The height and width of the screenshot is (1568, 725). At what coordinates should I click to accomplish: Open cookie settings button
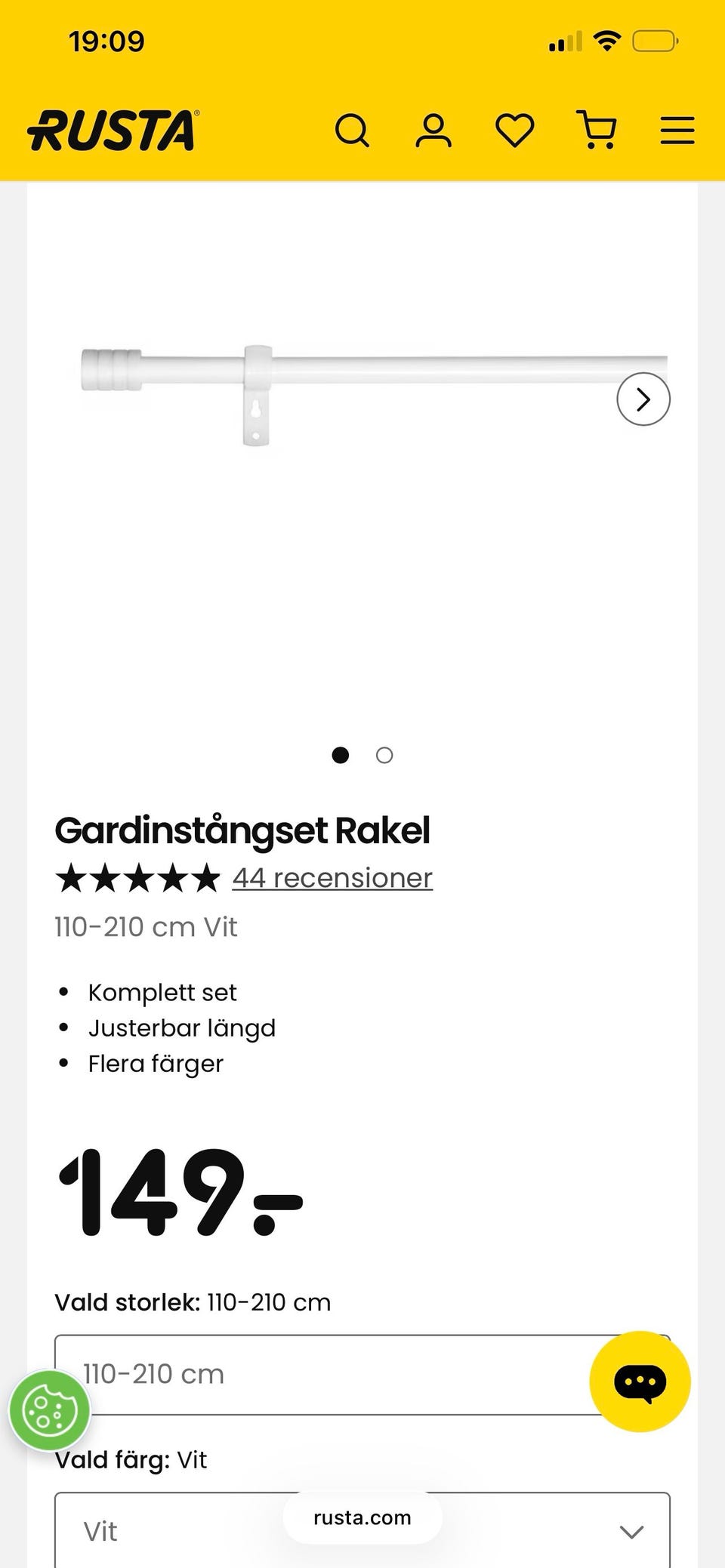pyautogui.click(x=50, y=1410)
